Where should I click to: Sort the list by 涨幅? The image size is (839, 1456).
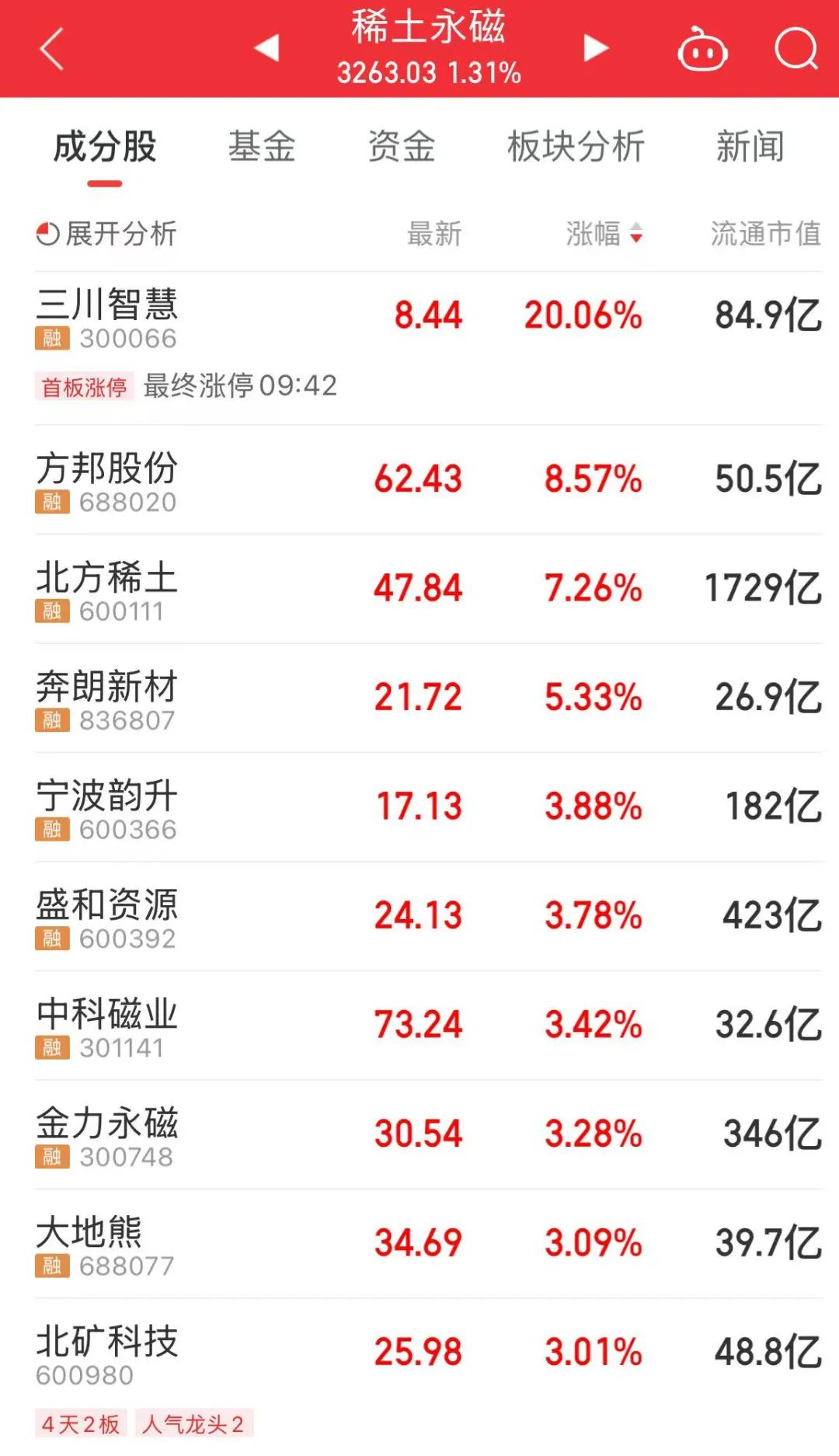click(x=604, y=233)
